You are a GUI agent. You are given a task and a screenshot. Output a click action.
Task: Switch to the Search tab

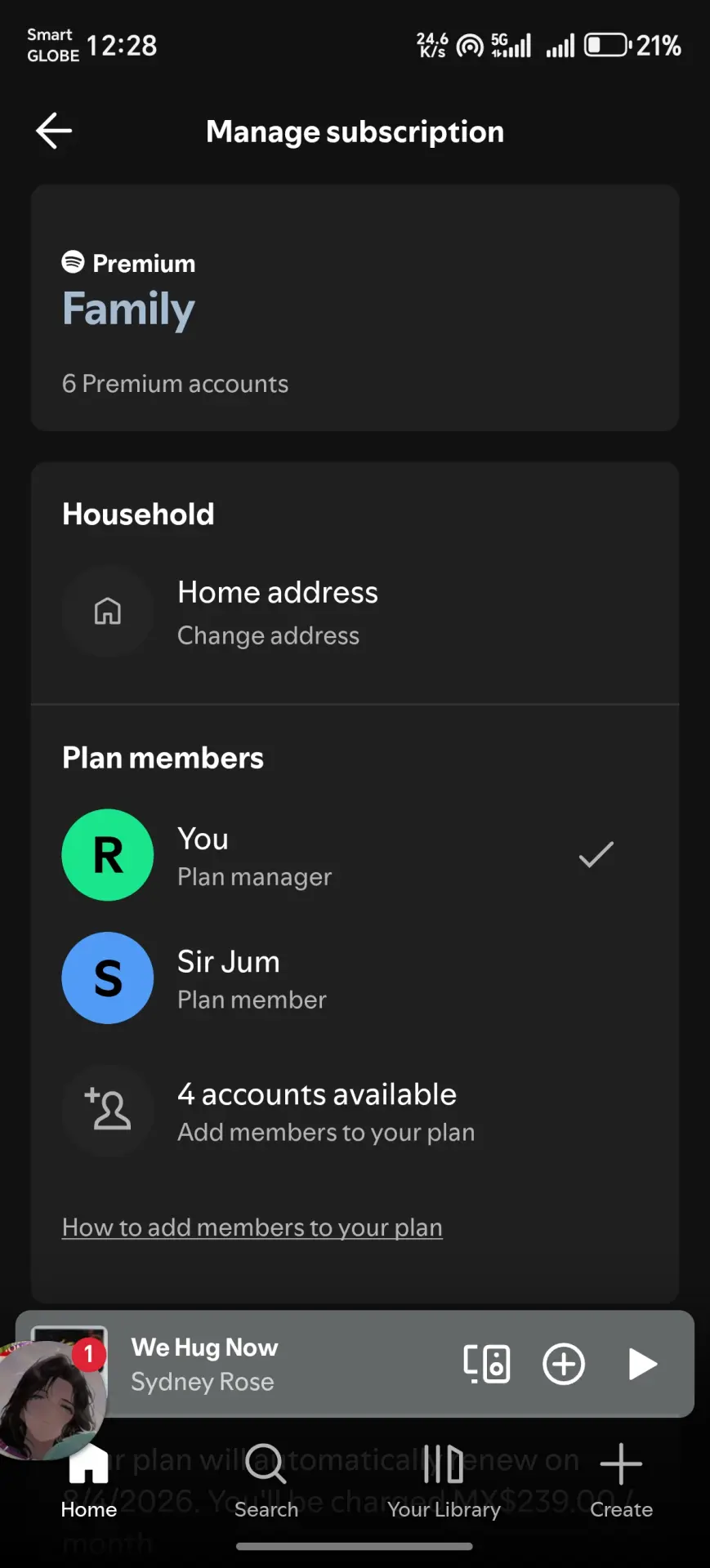266,1480
